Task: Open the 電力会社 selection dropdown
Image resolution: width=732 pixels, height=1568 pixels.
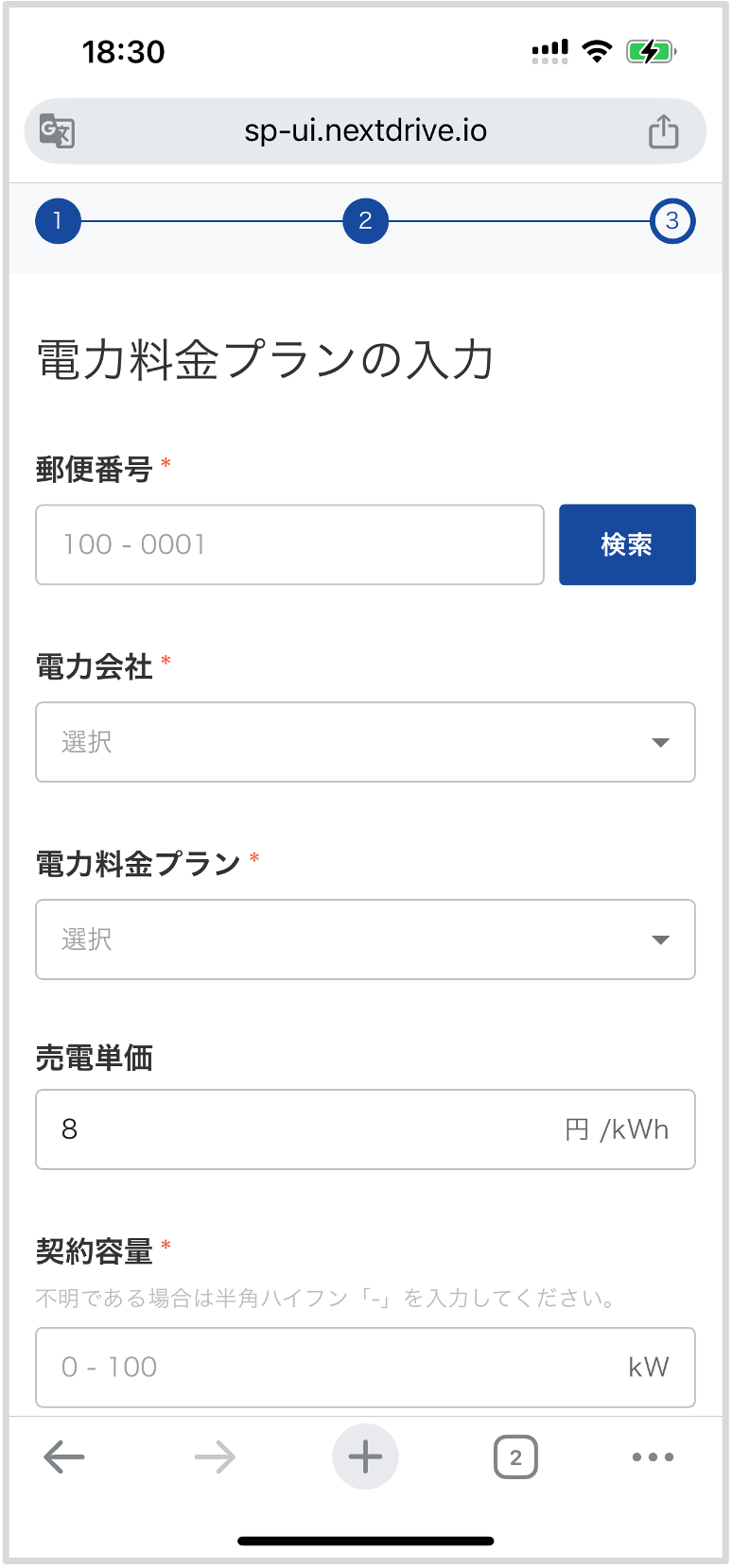Action: point(366,742)
